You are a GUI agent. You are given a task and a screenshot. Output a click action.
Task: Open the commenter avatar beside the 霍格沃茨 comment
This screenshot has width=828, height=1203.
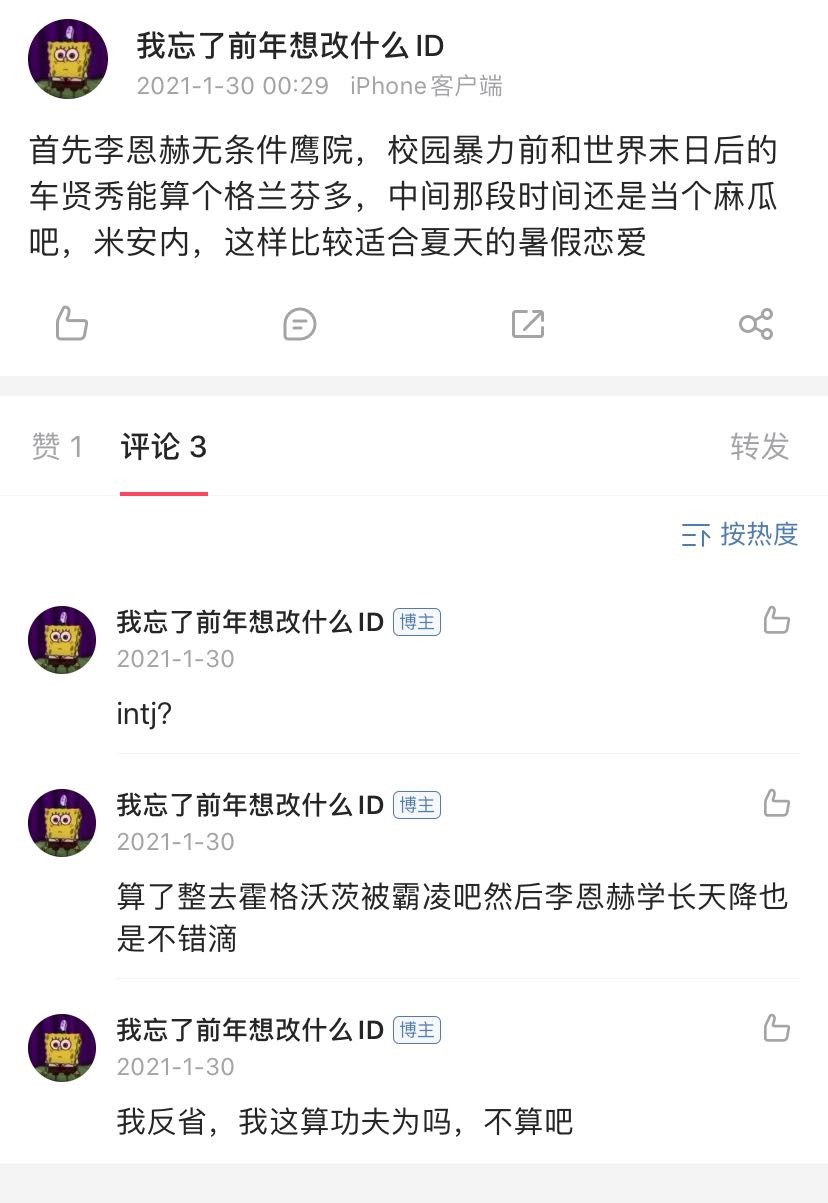click(x=62, y=822)
